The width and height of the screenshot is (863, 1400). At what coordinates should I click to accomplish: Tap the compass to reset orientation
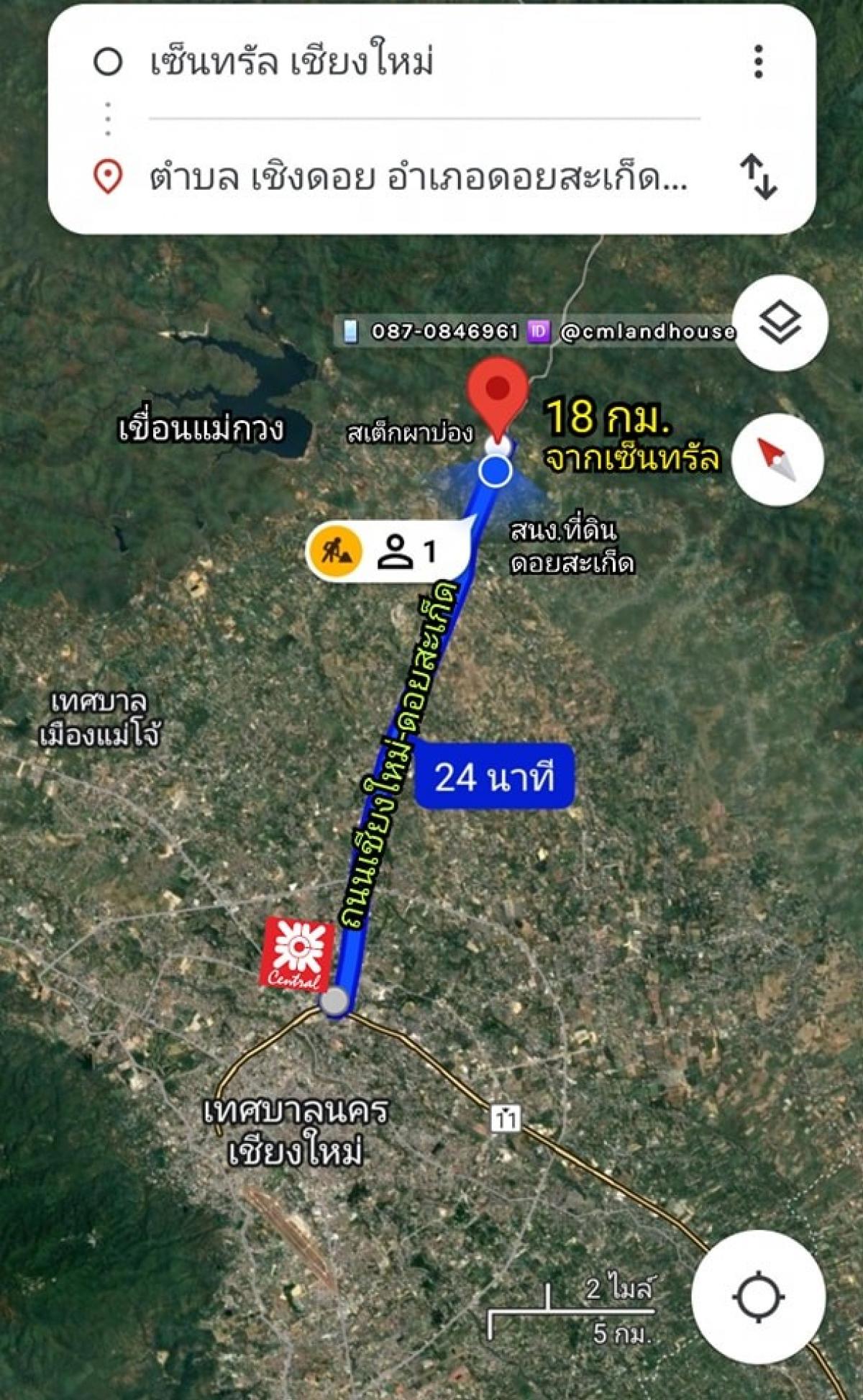[x=777, y=459]
